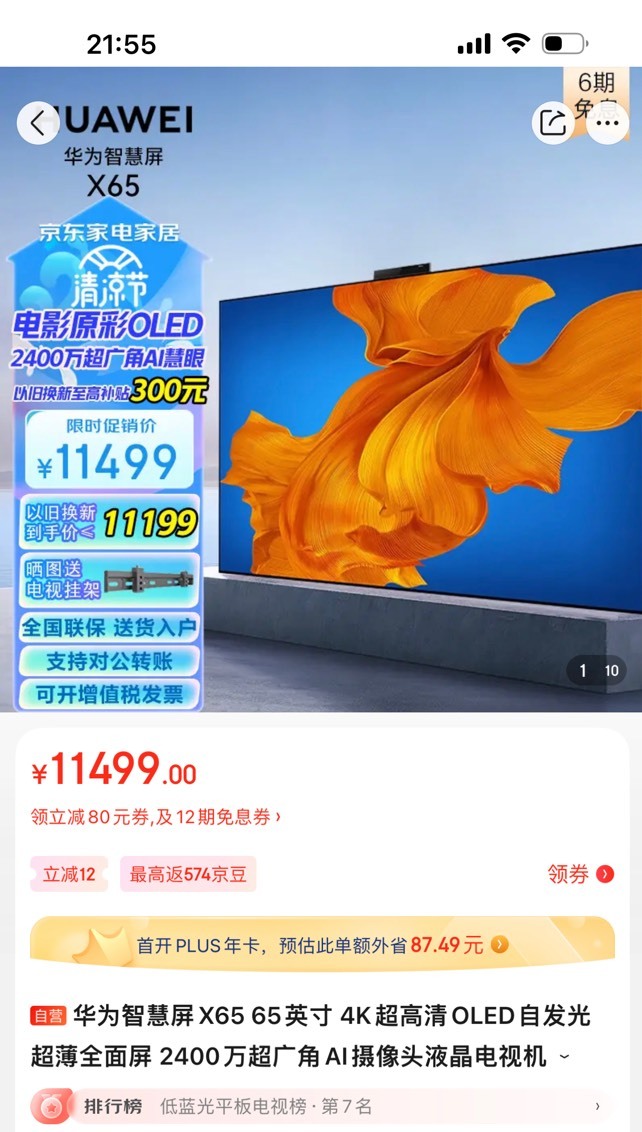Open the three-dot overflow menu

[x=607, y=123]
